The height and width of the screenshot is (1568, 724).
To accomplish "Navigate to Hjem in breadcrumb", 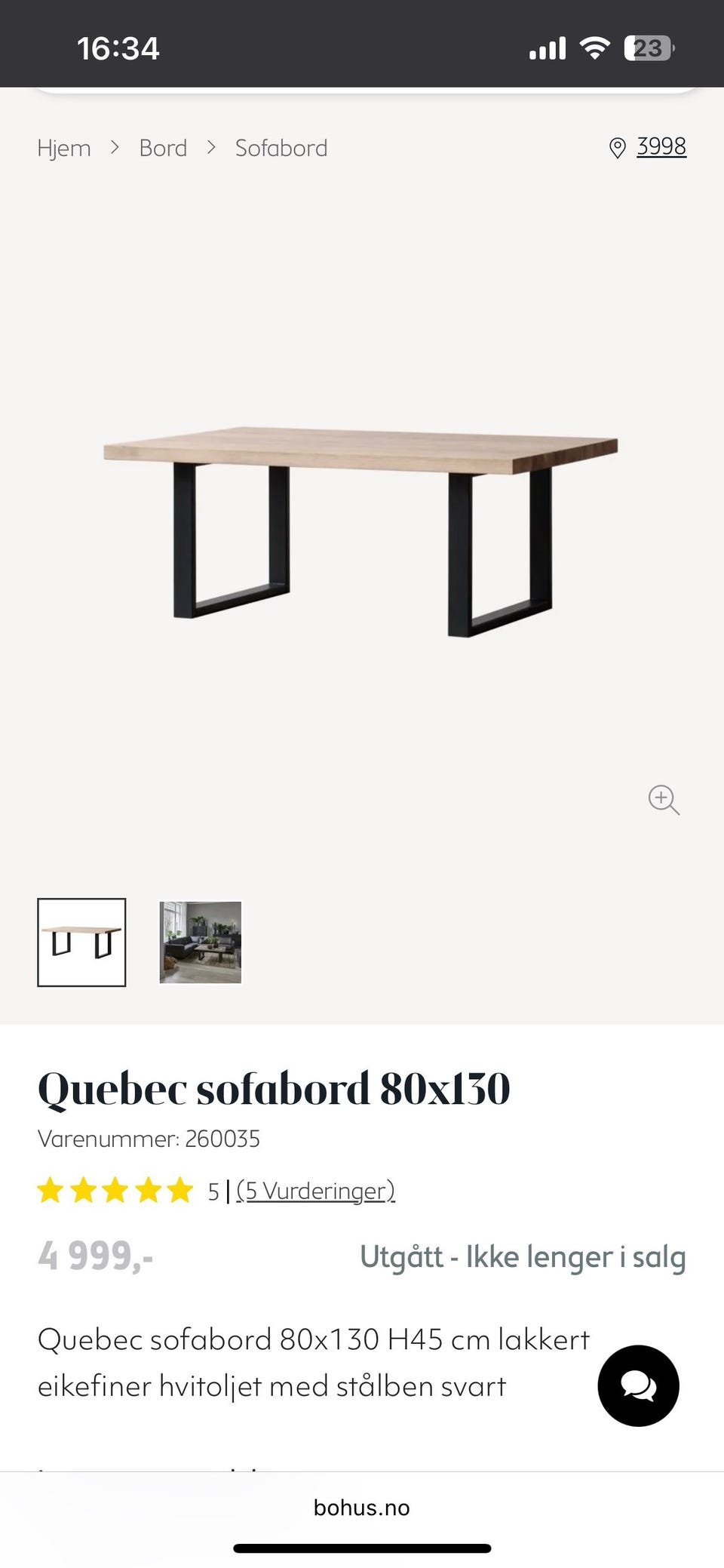I will point(63,147).
